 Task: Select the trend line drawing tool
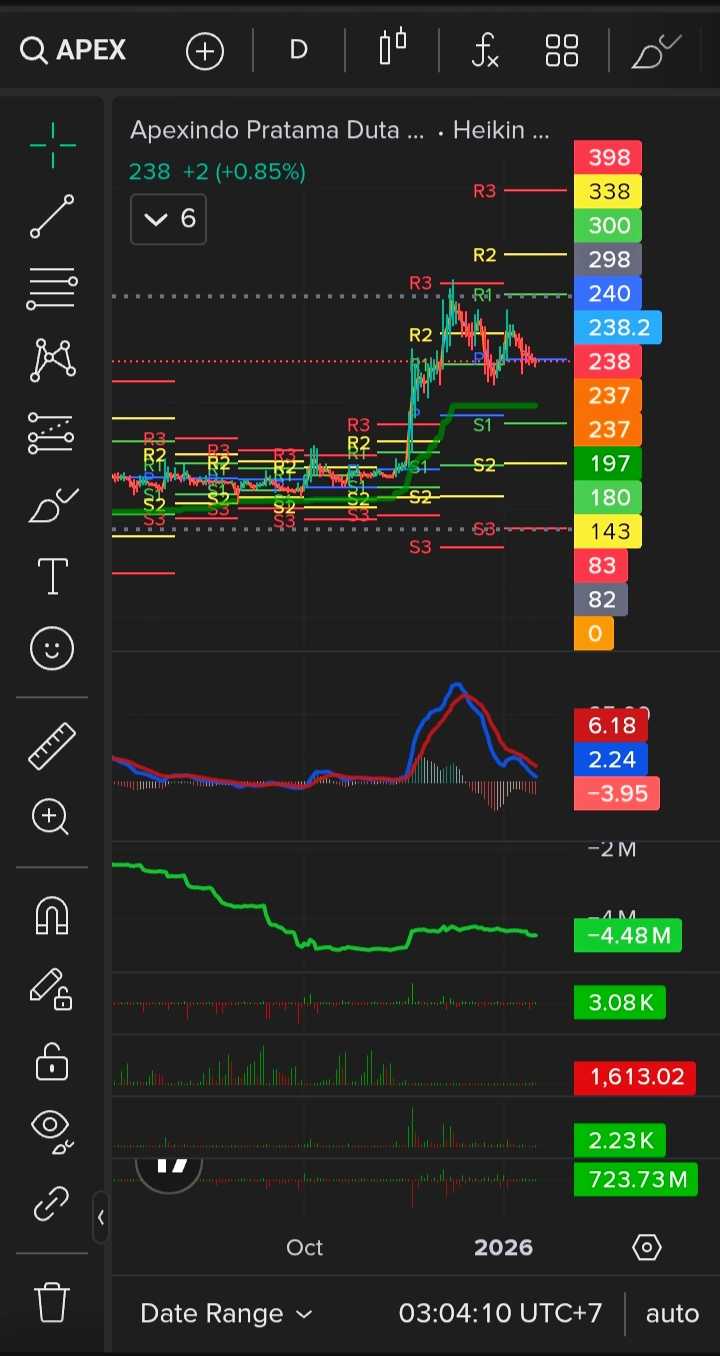(x=52, y=217)
